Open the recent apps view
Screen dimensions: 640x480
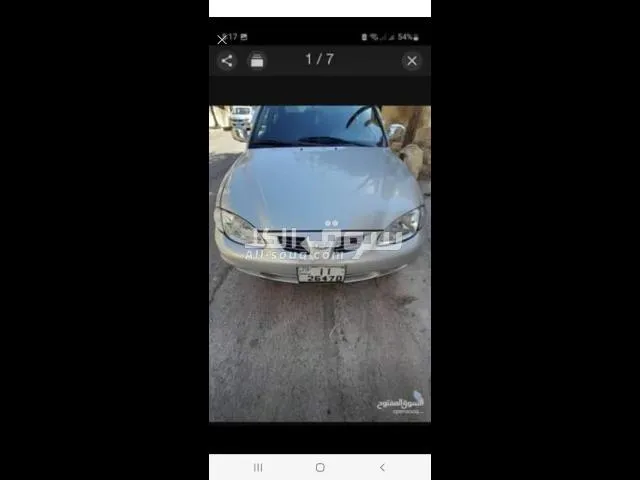tap(258, 467)
